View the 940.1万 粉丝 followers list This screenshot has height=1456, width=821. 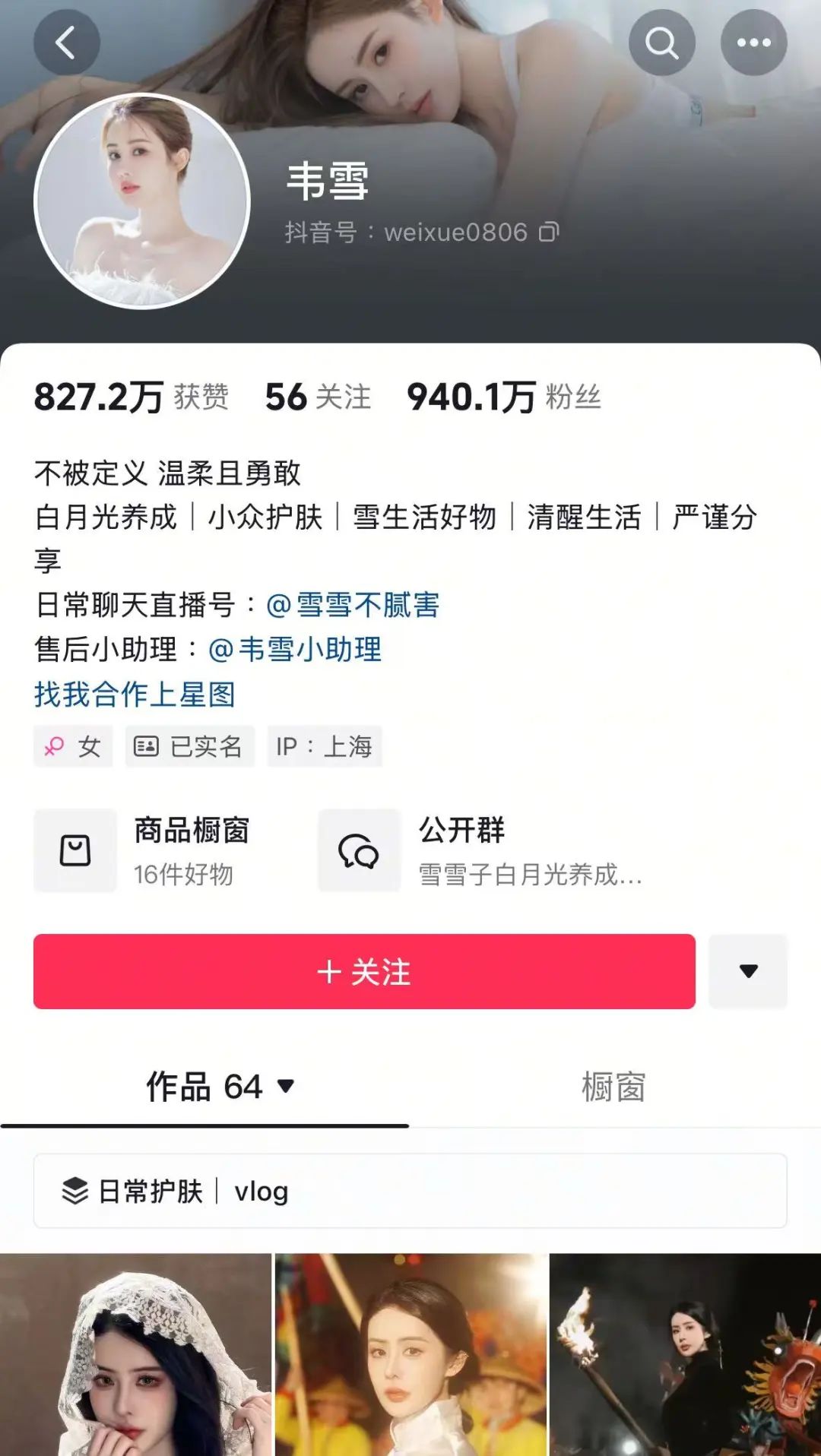504,397
